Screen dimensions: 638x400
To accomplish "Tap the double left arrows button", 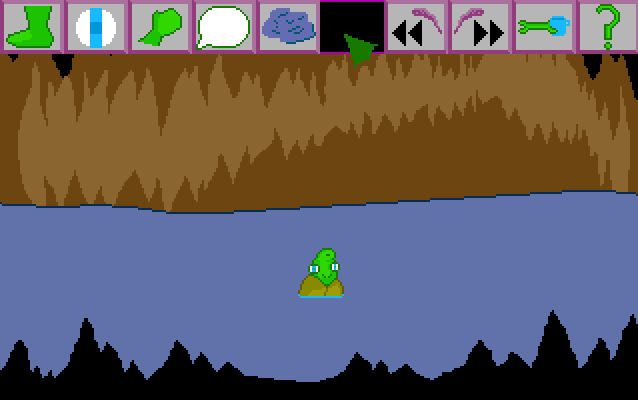I will 416,26.
